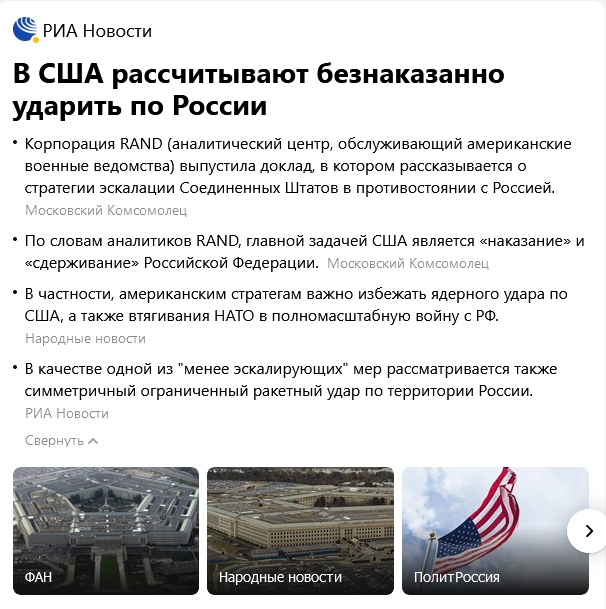The height and width of the screenshot is (609, 606).
Task: Open the Народные новости article card
Action: tap(299, 531)
